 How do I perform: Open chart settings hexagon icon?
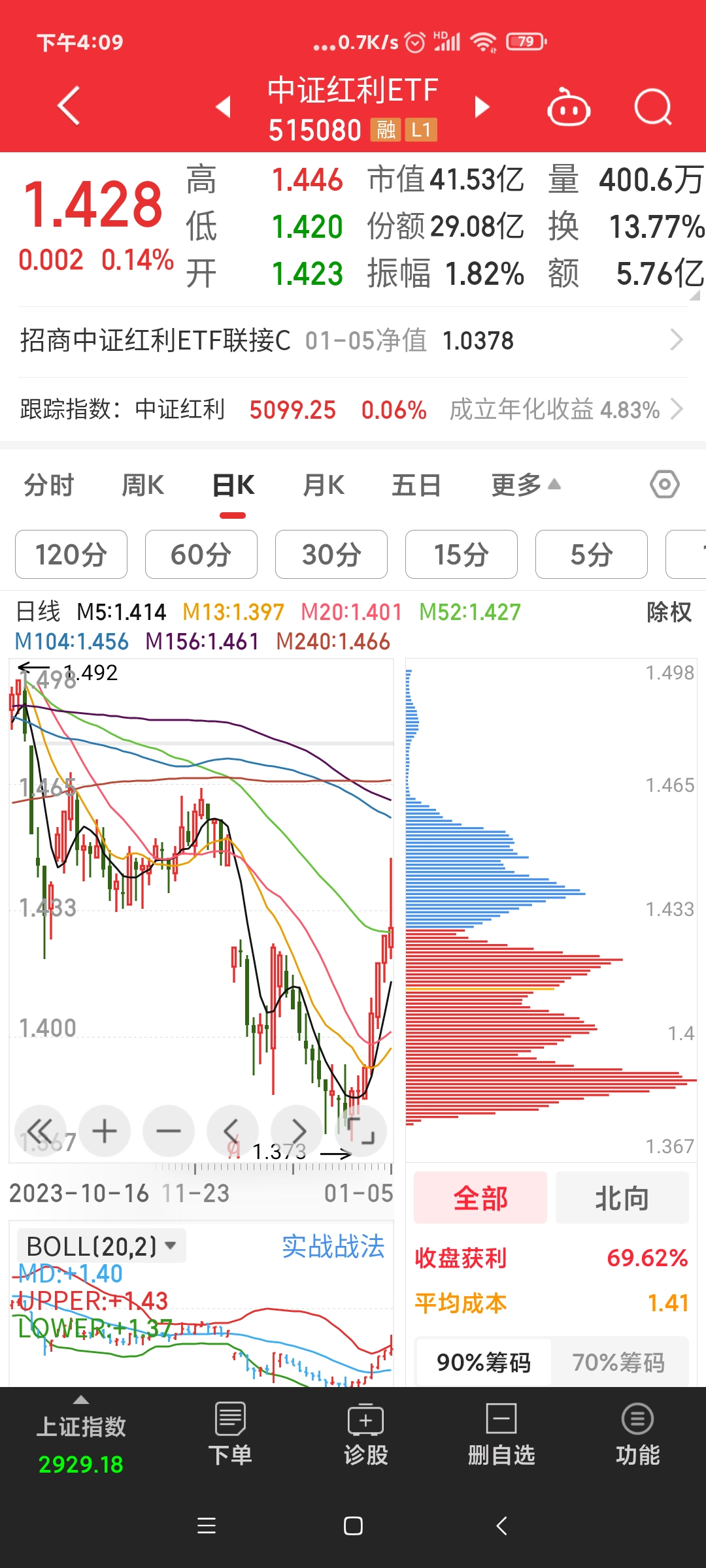tap(665, 485)
